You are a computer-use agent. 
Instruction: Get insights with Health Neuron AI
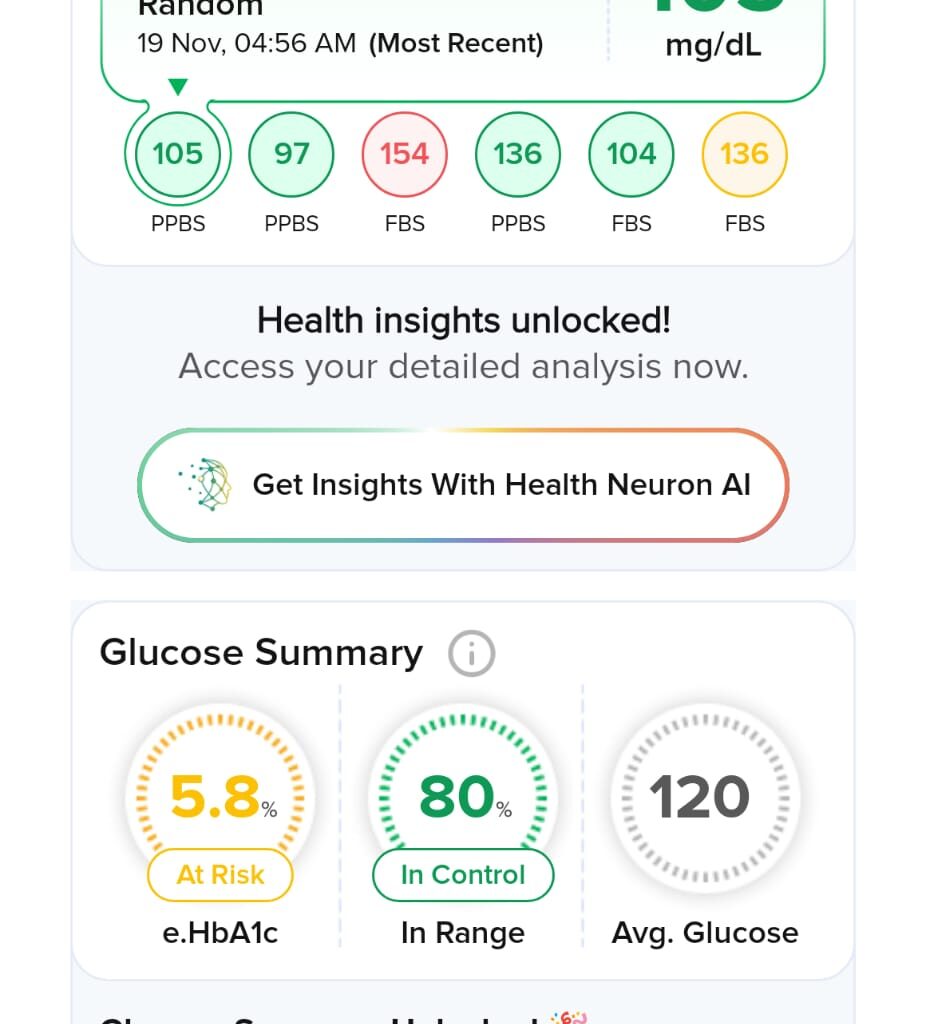click(x=462, y=485)
